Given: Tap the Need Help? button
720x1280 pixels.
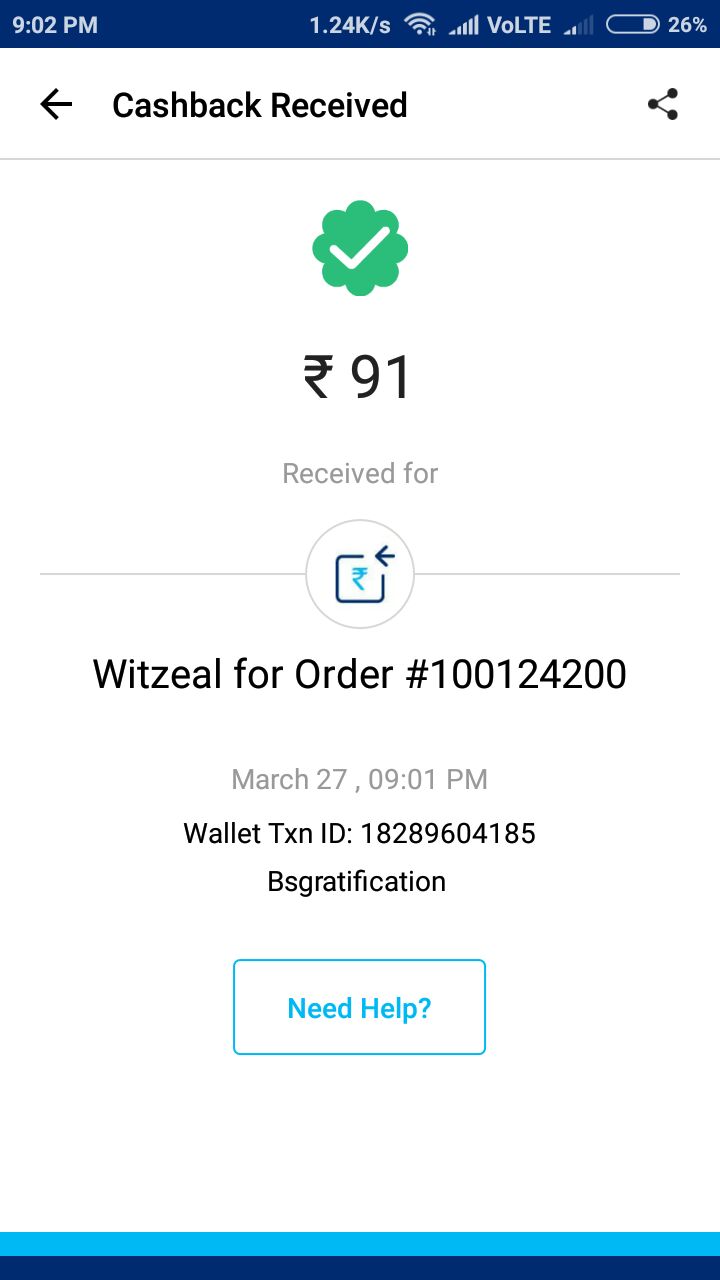Looking at the screenshot, I should [x=359, y=1007].
